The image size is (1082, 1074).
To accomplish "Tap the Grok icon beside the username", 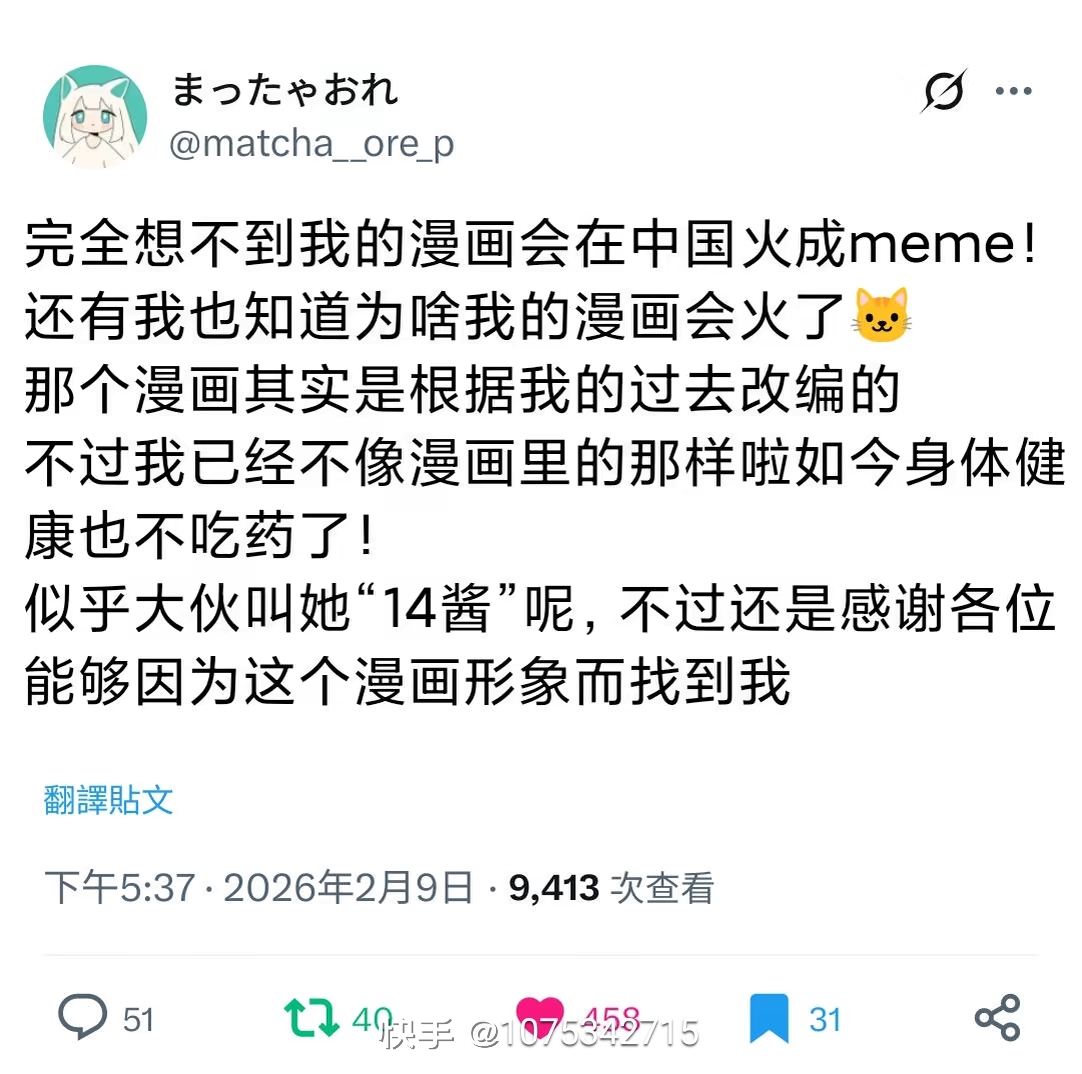I will pos(943,91).
